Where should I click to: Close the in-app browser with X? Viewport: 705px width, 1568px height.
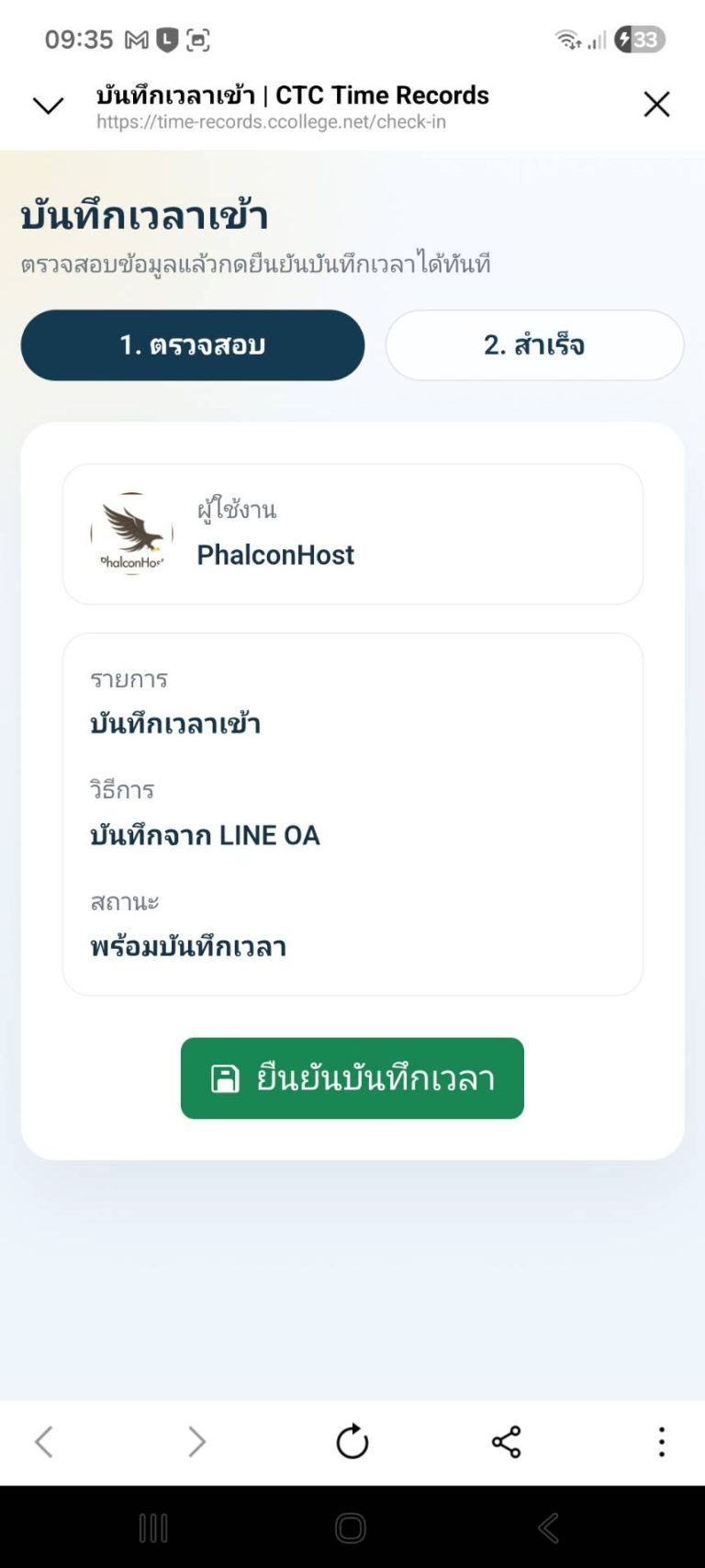tap(656, 105)
